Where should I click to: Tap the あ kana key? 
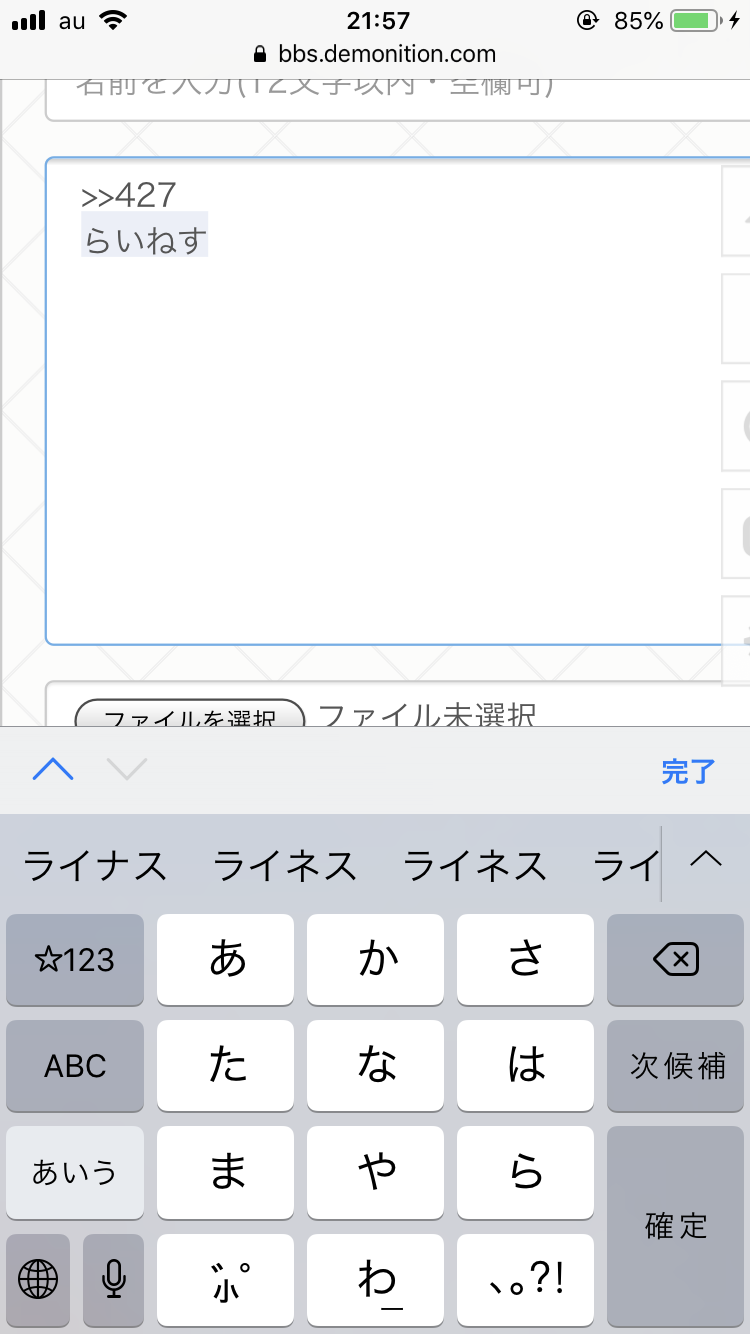pyautogui.click(x=226, y=960)
